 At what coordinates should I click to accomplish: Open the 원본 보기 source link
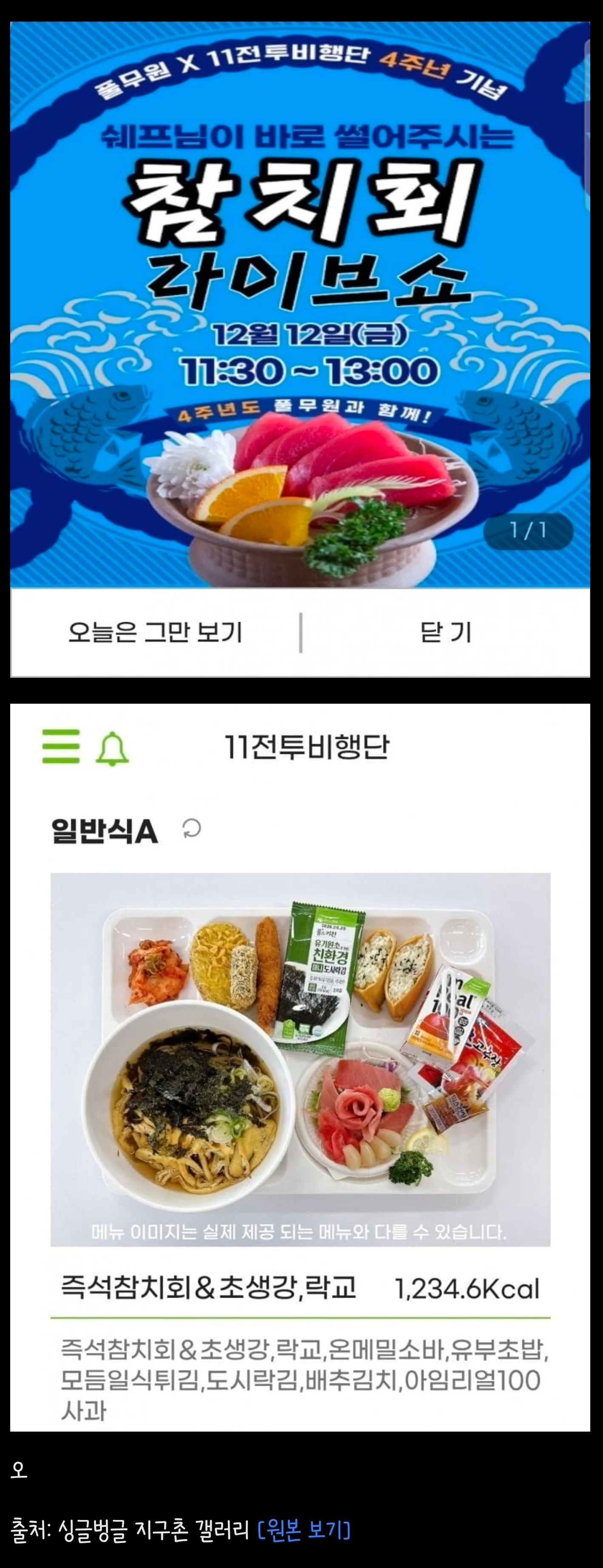tap(304, 1530)
